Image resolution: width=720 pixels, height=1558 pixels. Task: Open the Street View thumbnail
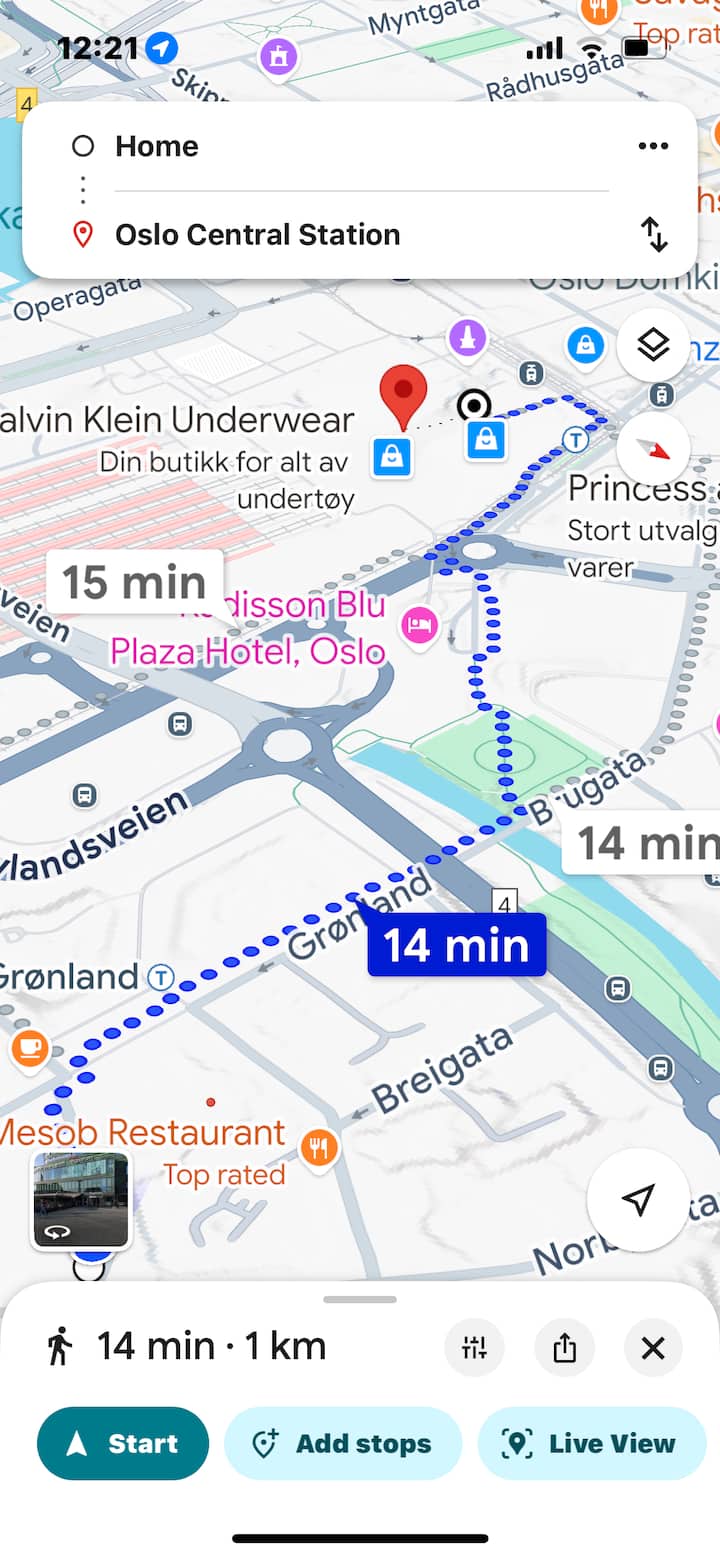pos(81,1200)
